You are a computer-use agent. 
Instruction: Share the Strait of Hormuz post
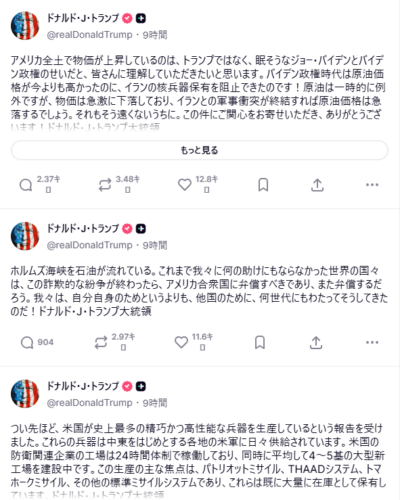(316, 342)
